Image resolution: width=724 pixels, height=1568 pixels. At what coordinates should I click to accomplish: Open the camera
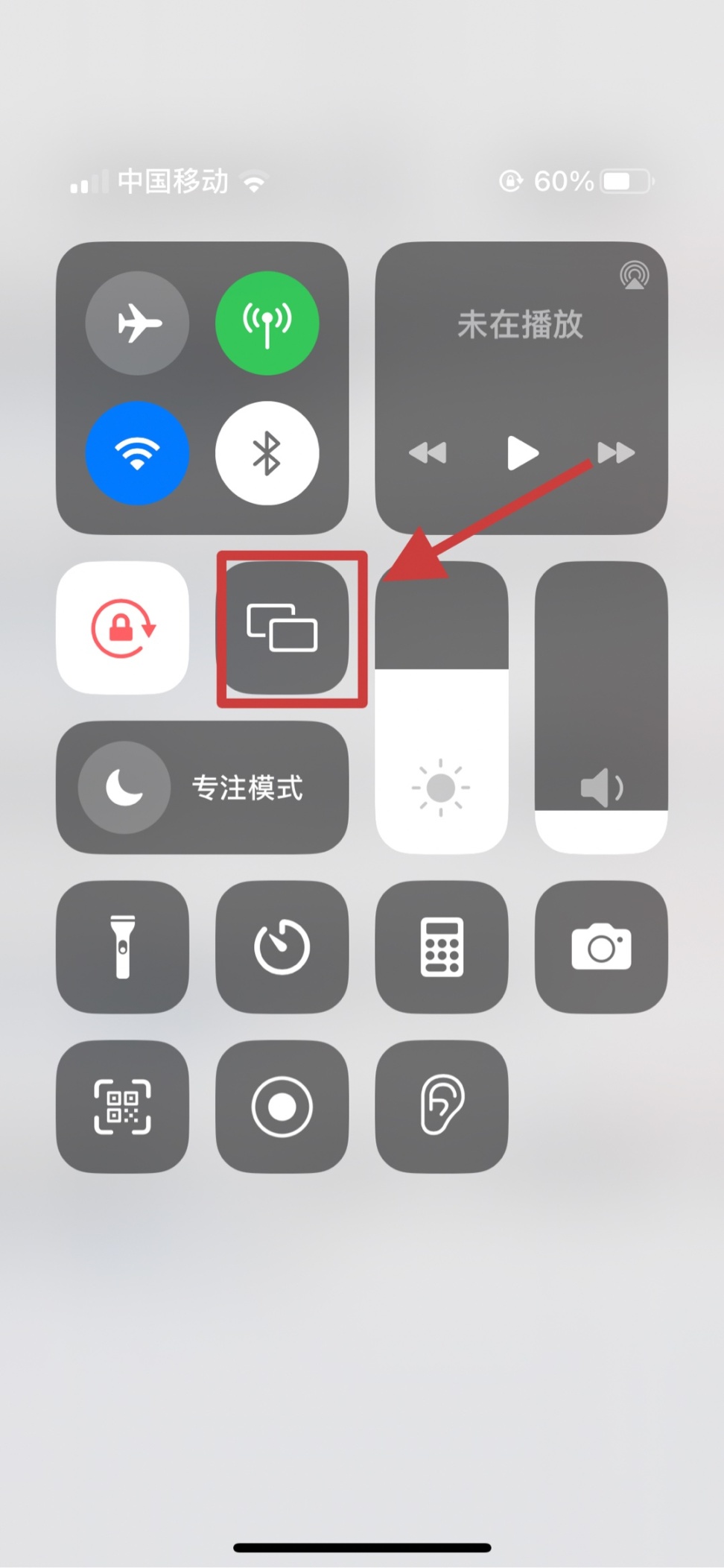tap(601, 946)
